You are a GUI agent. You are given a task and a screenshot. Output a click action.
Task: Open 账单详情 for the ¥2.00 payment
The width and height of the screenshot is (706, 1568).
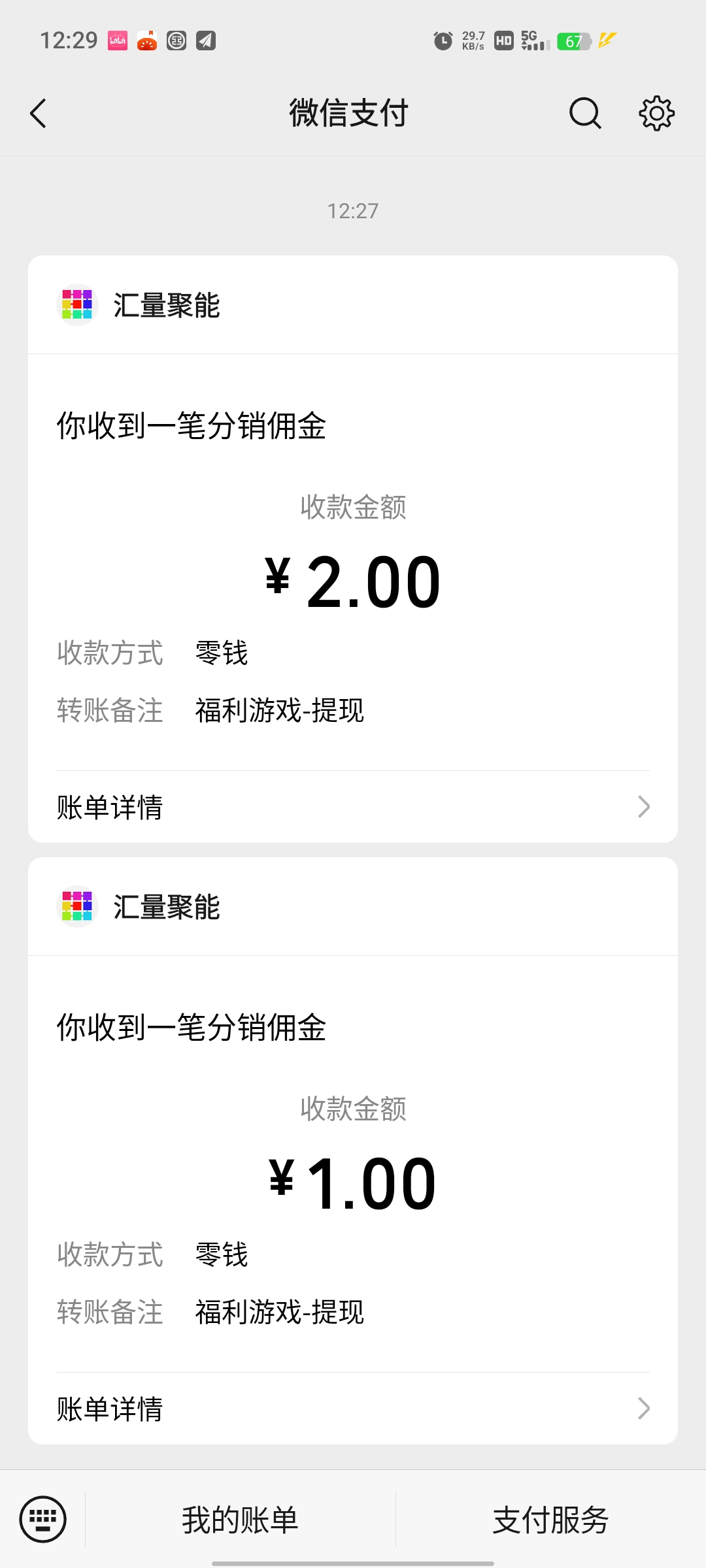pyautogui.click(x=353, y=807)
